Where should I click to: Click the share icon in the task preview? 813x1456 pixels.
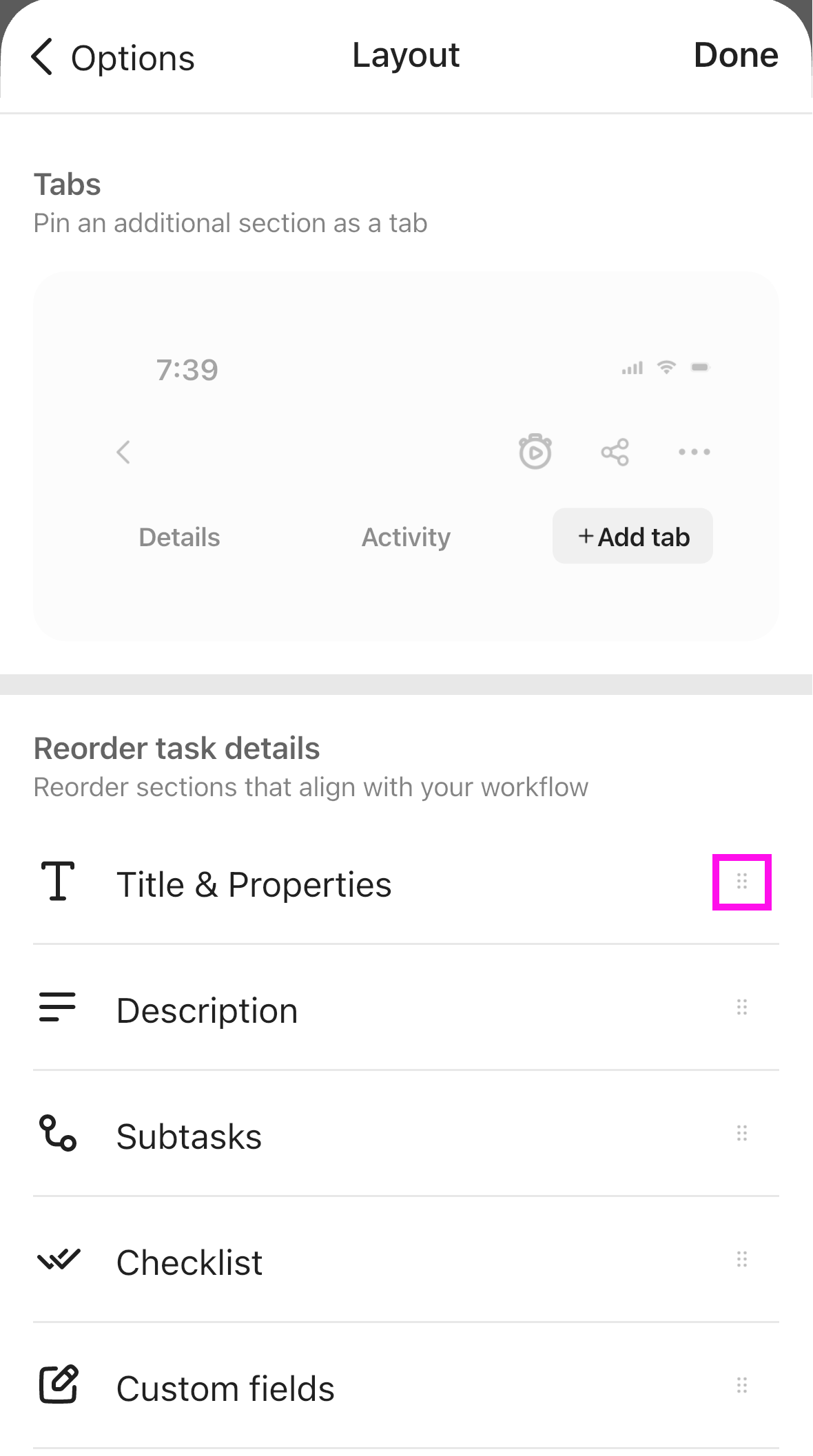coord(615,451)
